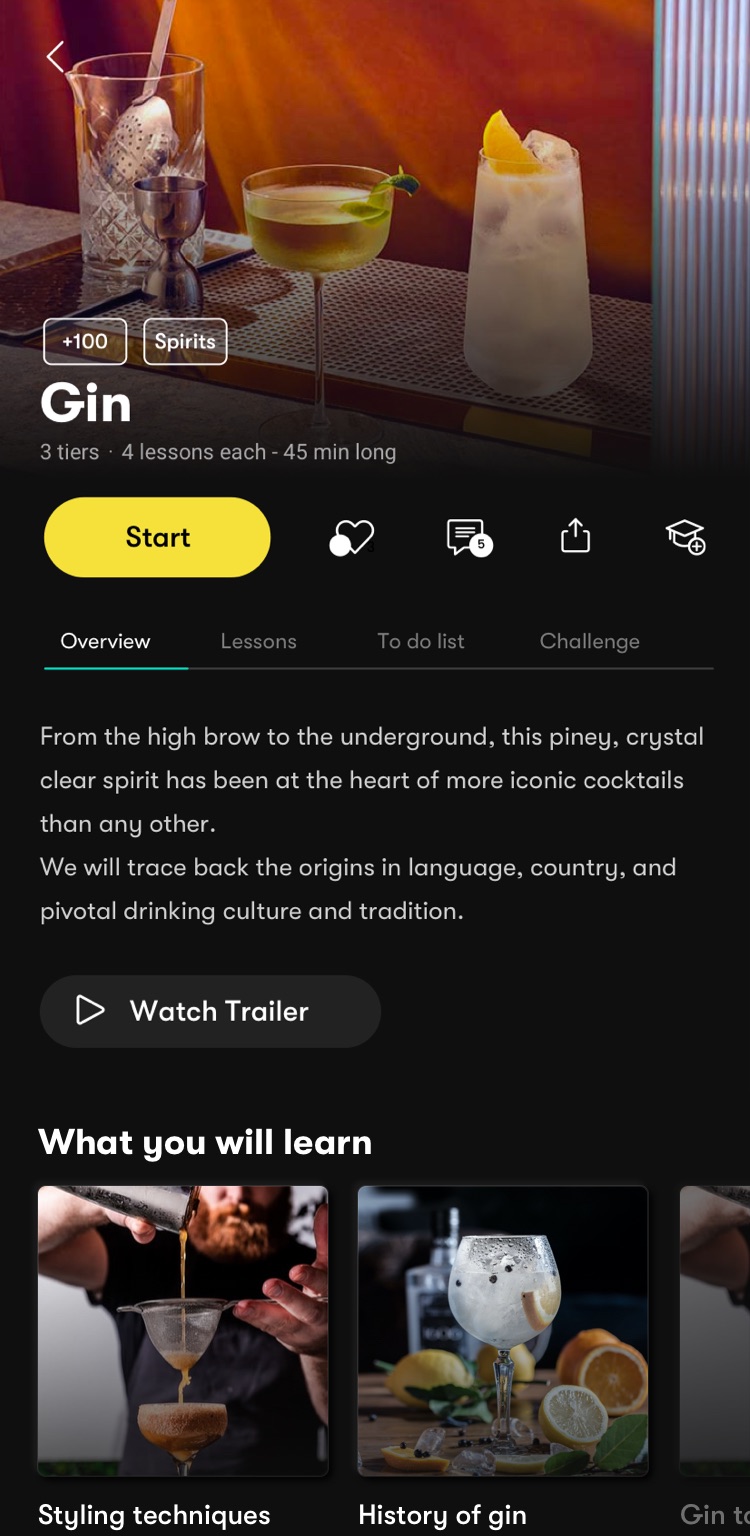This screenshot has height=1536, width=750.
Task: Open the Styling techniques card
Action: coord(183,1330)
